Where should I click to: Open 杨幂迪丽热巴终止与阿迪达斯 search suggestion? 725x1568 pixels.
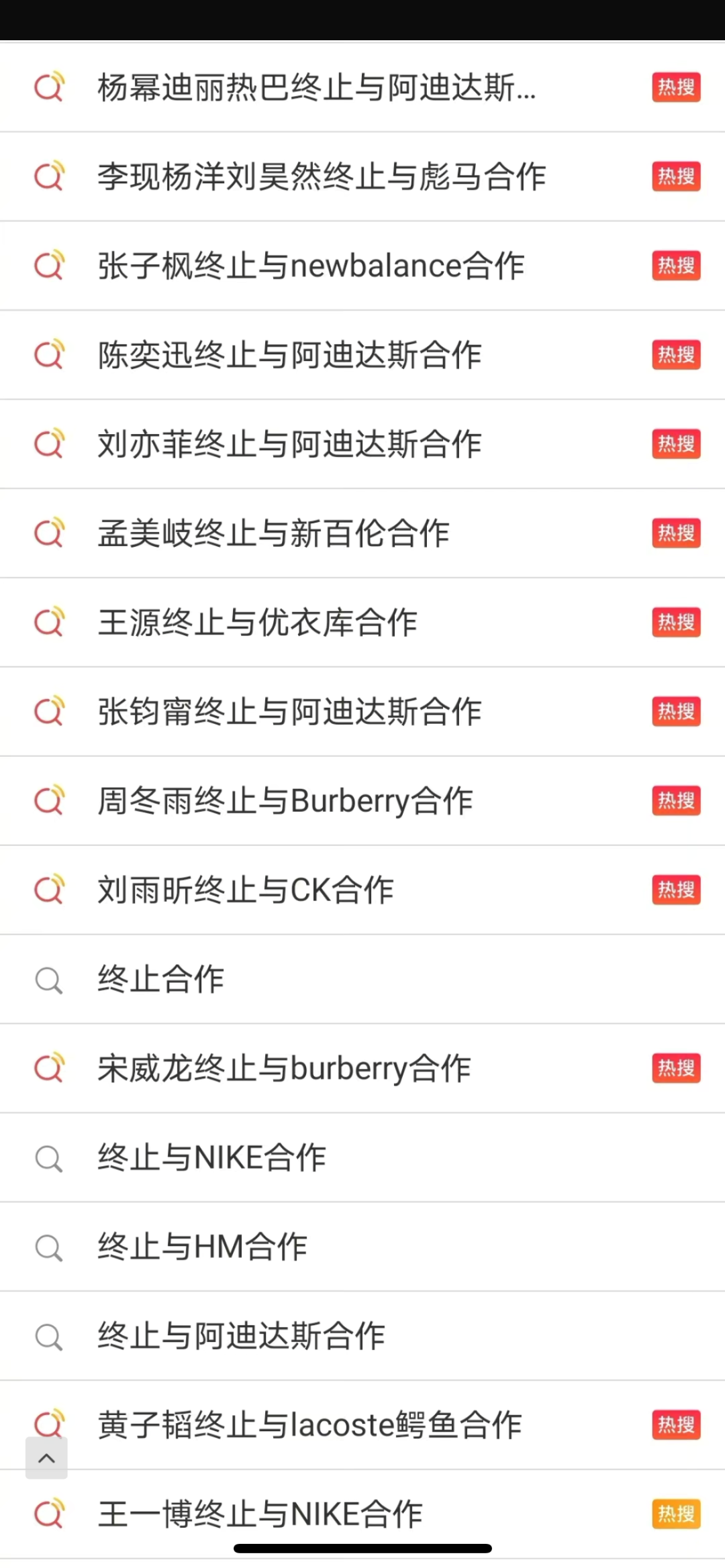[316, 87]
